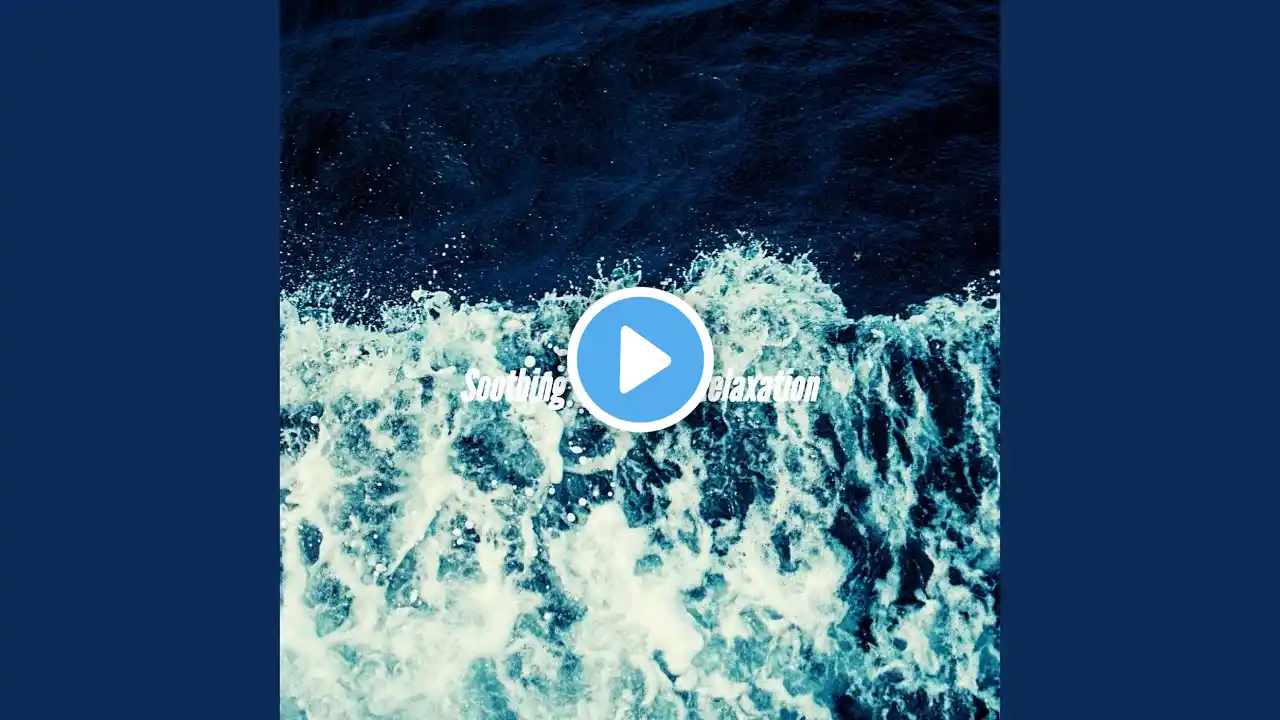Play the Soothing Relaxation video
The image size is (1280, 720).
(640, 360)
